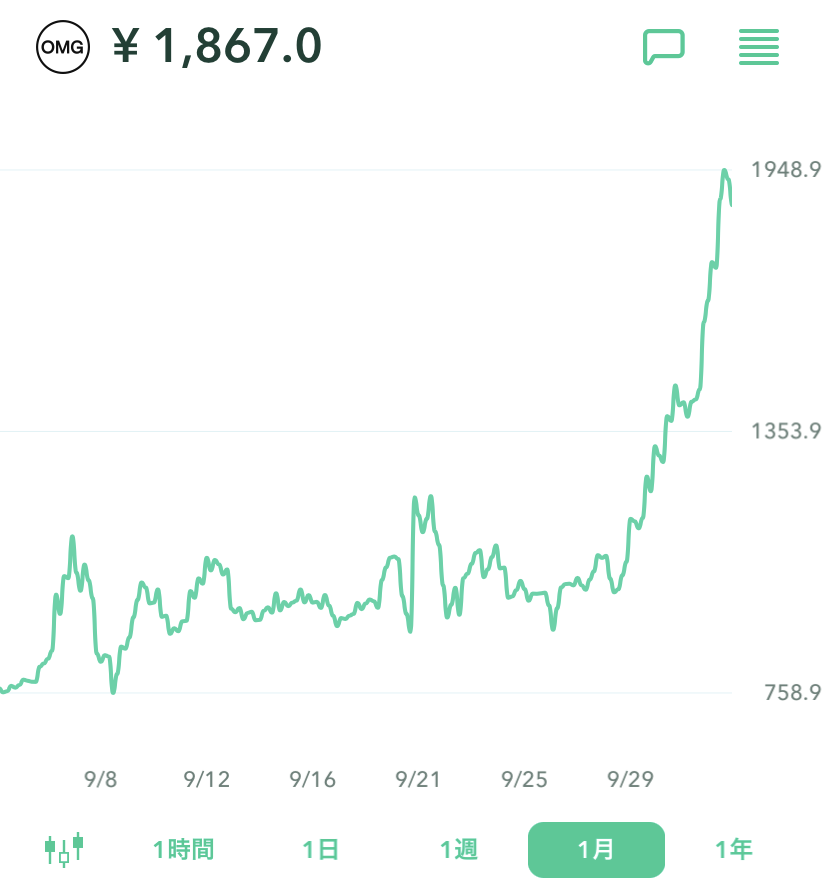Show the 1週 price chart
Screen dimensions: 827x895
(459, 850)
